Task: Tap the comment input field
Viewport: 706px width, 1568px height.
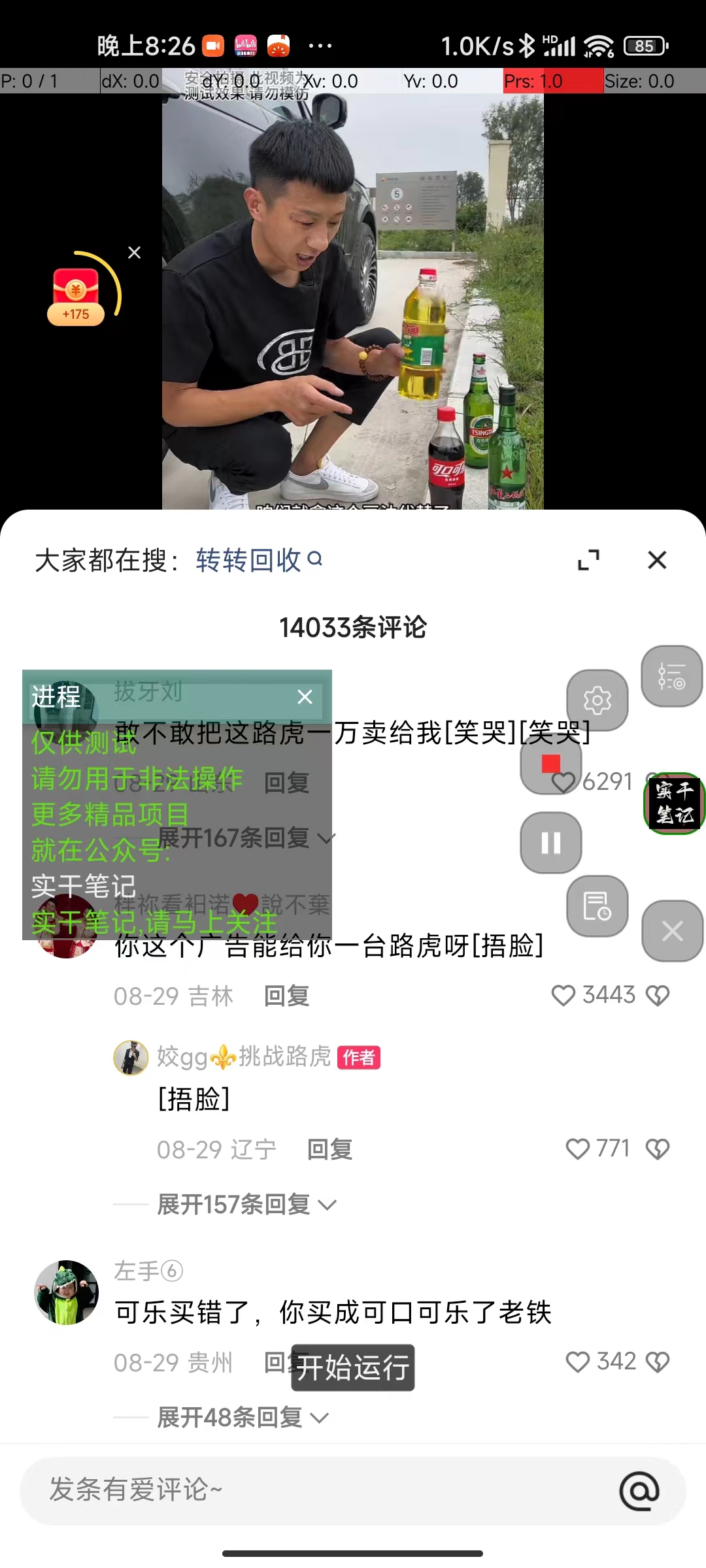Action: pyautogui.click(x=314, y=1490)
